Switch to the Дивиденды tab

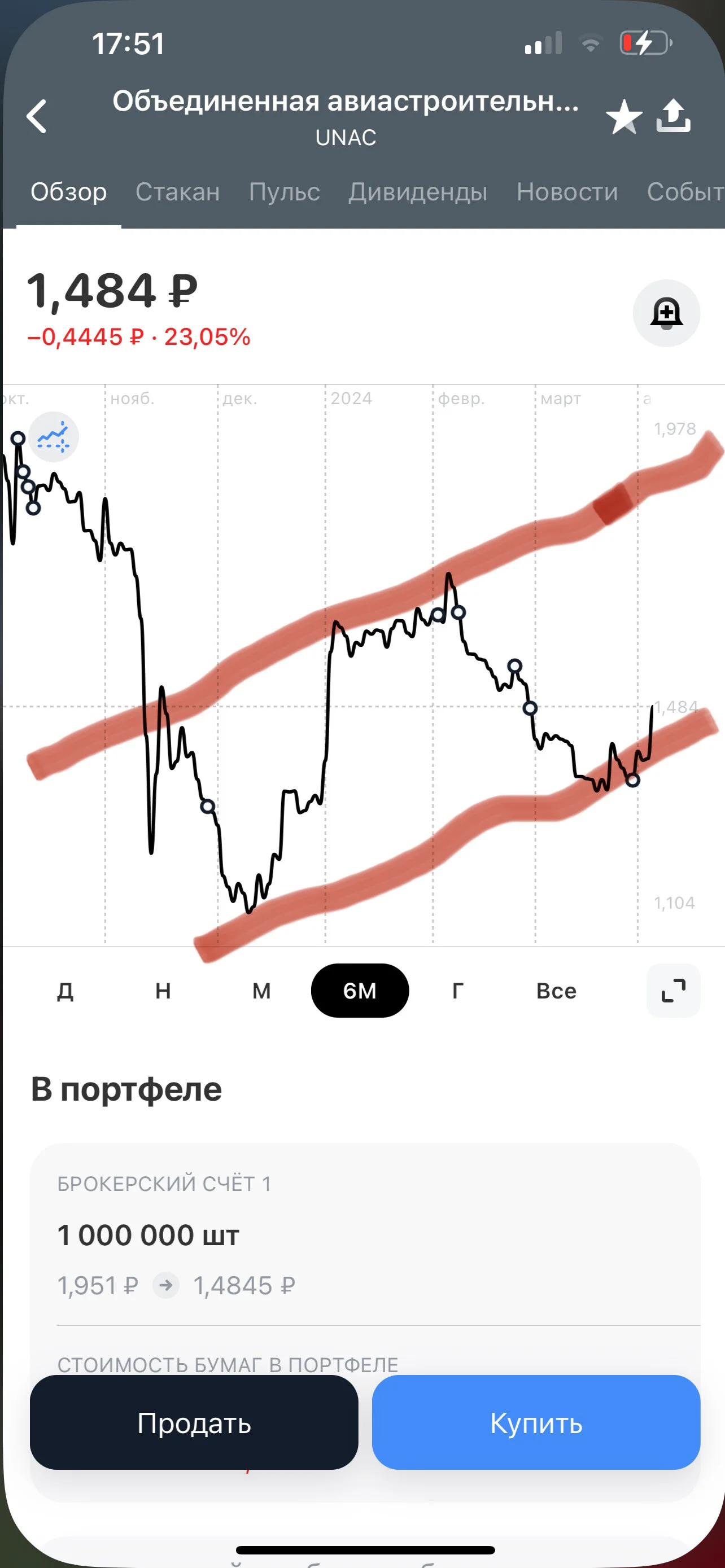[x=418, y=192]
